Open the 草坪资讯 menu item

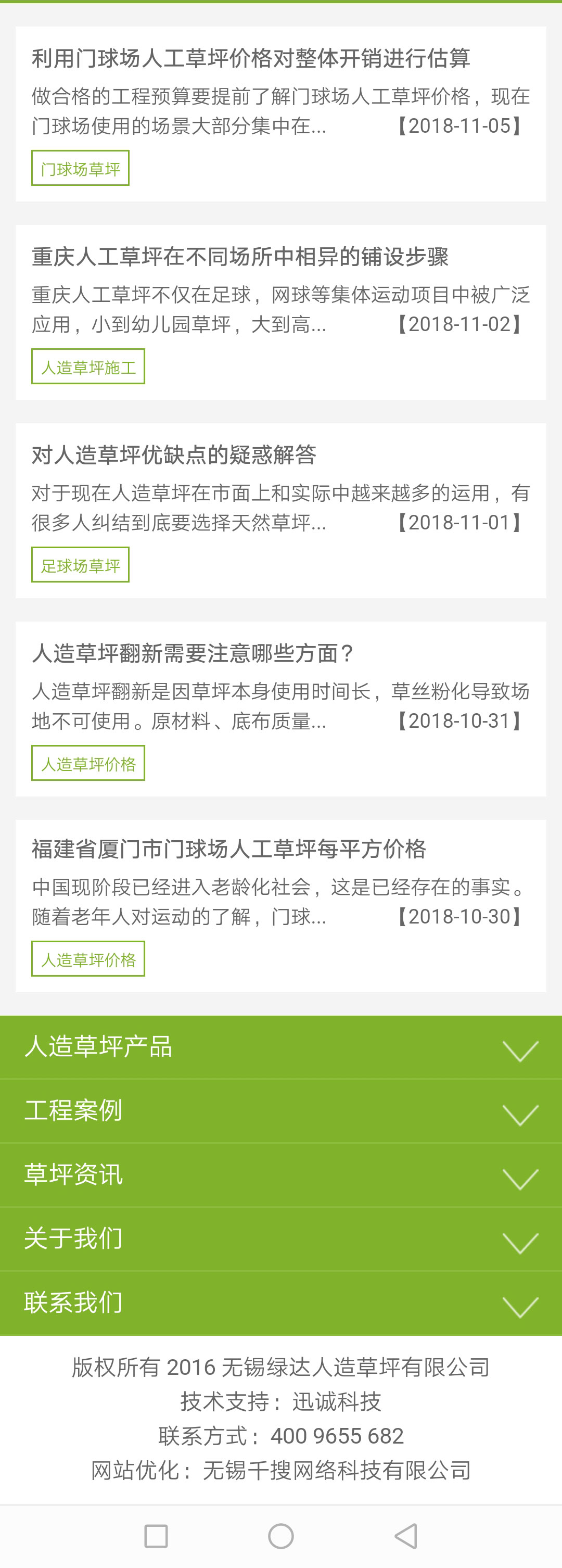point(73,1176)
